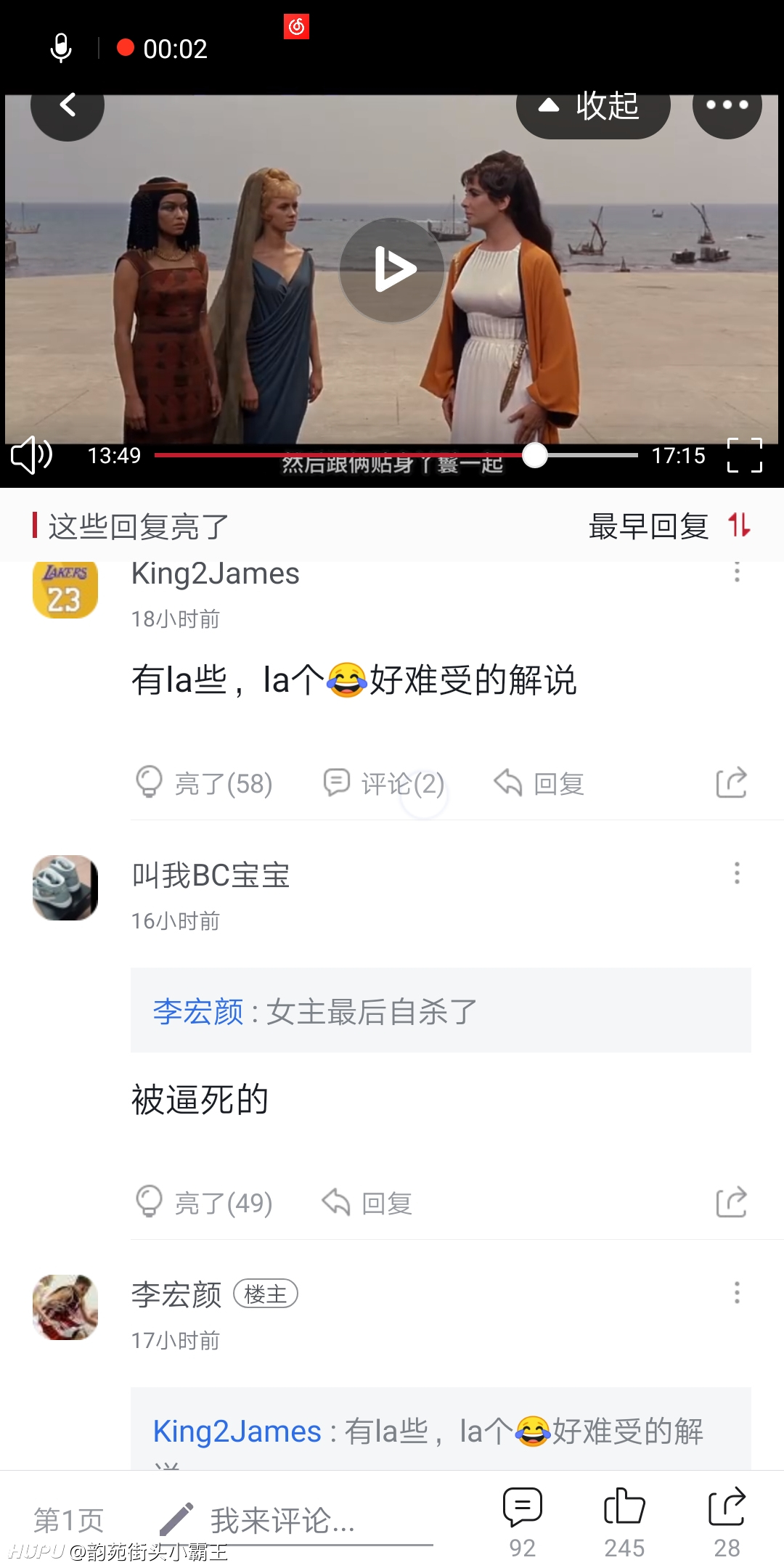Like the post with thumbs-up 245

624,1520
